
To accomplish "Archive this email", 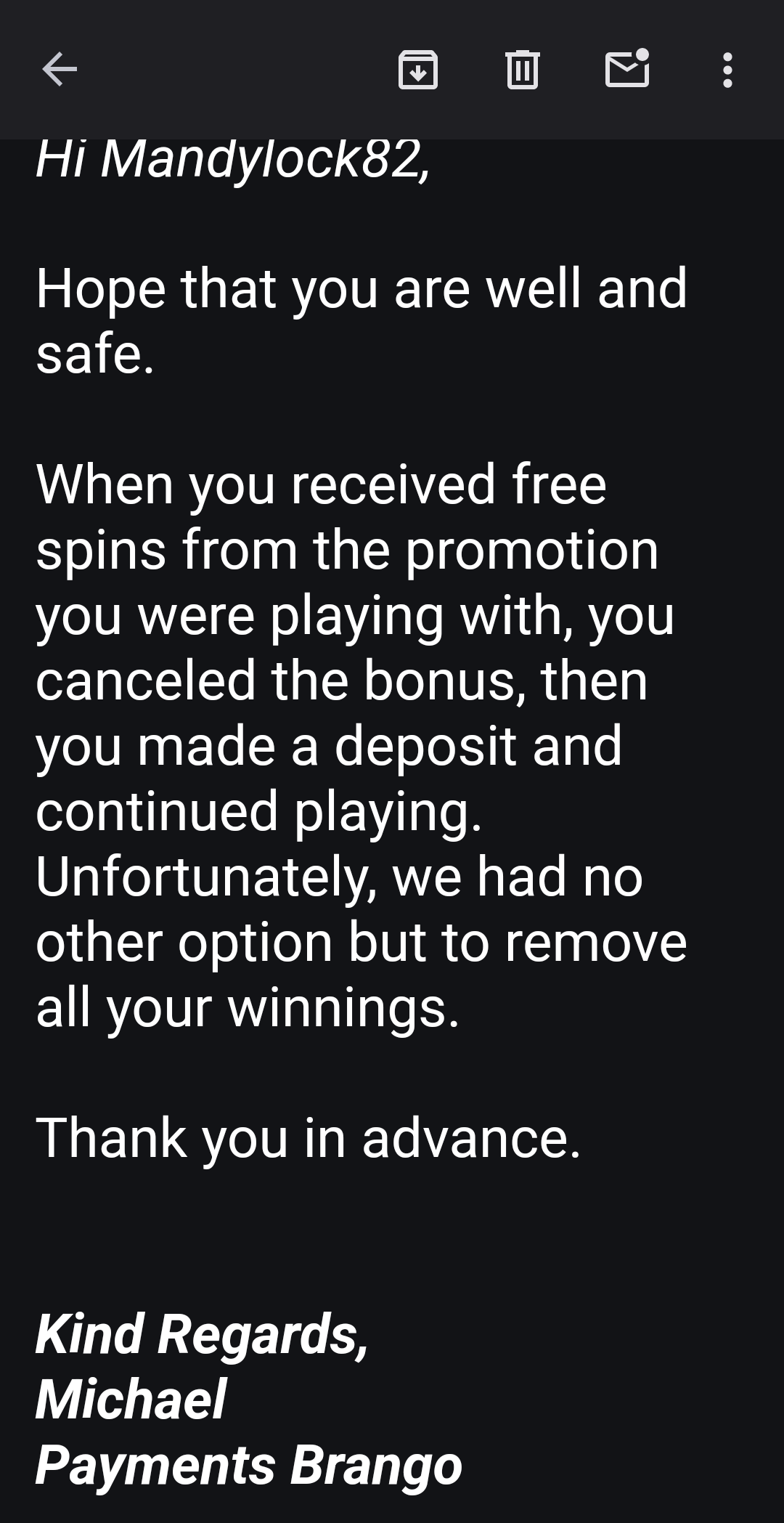I will (418, 70).
